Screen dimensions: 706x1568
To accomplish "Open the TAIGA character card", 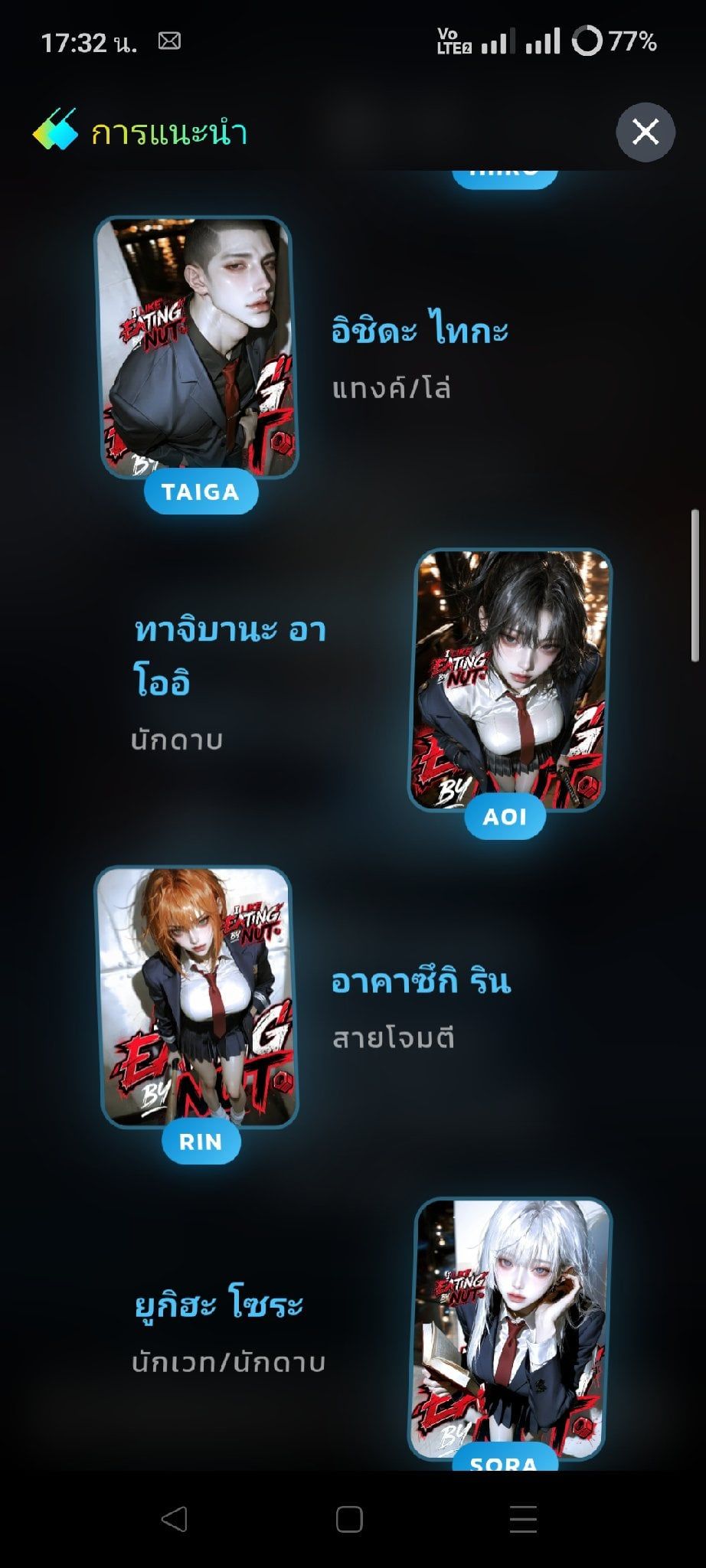I will coord(196,348).
